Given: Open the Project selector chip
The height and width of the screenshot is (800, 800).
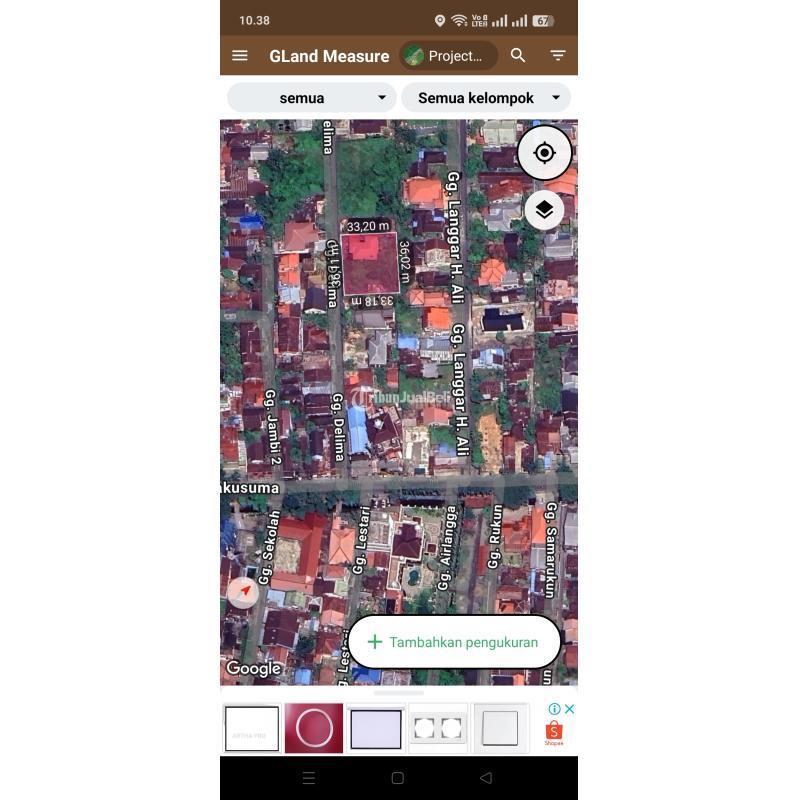Looking at the screenshot, I should [x=449, y=56].
